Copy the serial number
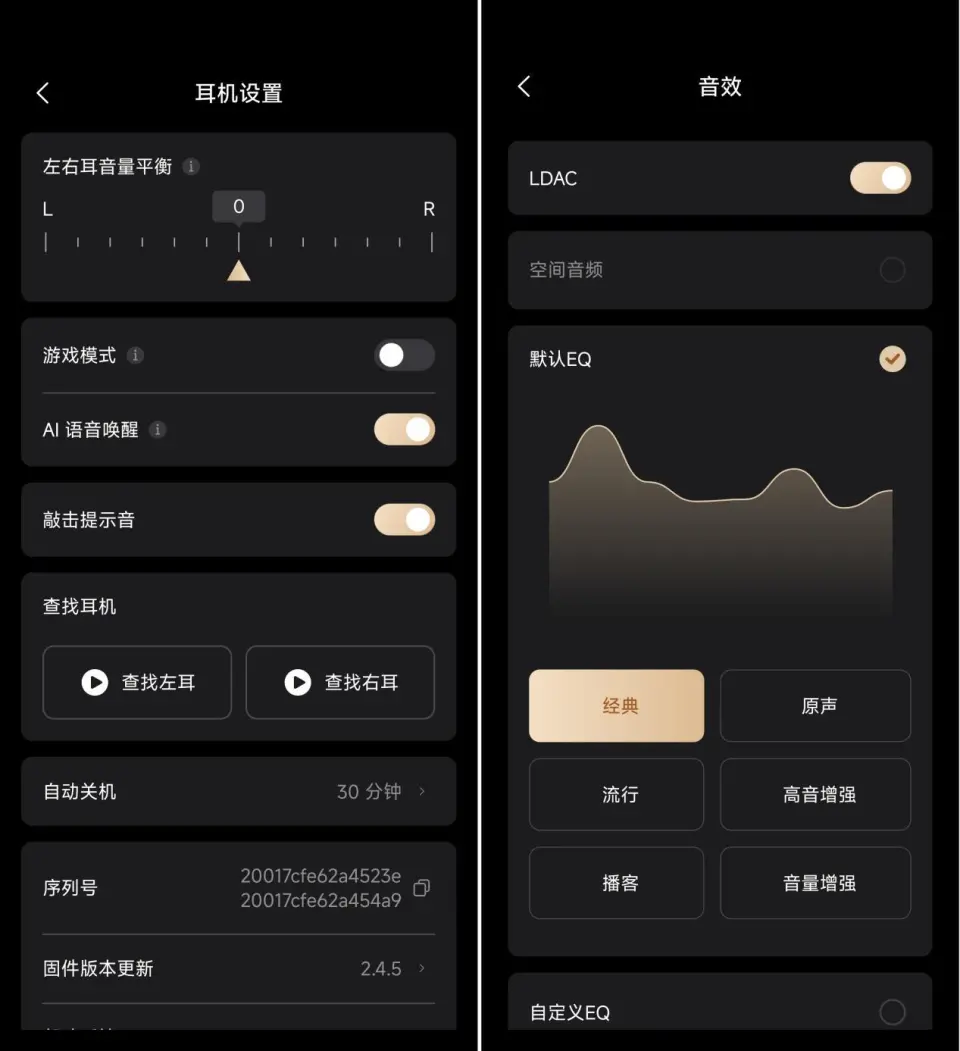The height and width of the screenshot is (1051, 960). pyautogui.click(x=422, y=888)
